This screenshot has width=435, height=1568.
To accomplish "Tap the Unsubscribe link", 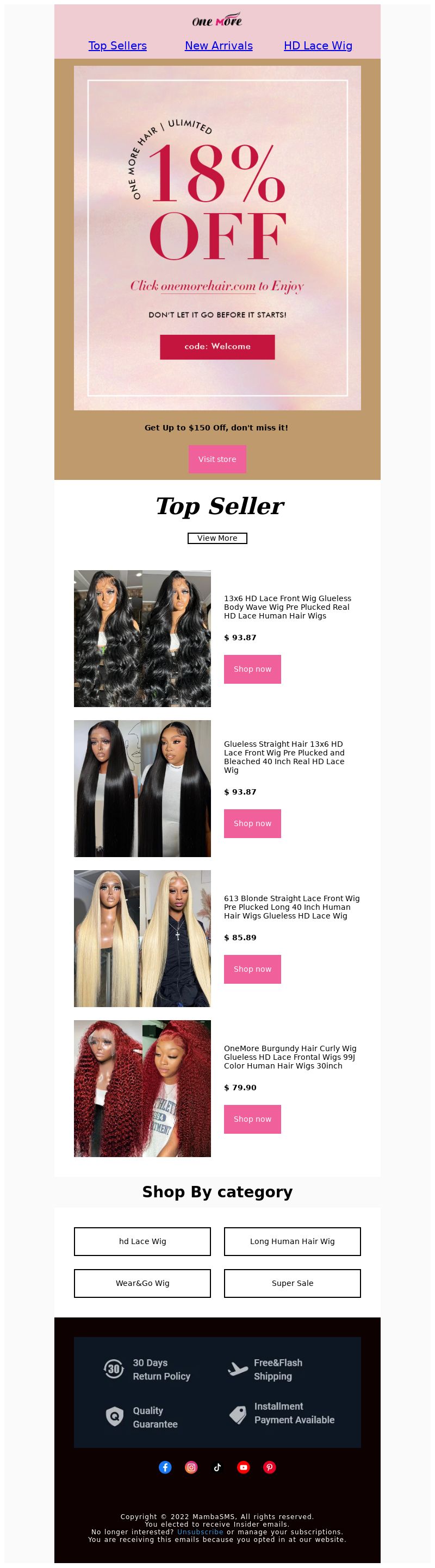I will tap(200, 1532).
